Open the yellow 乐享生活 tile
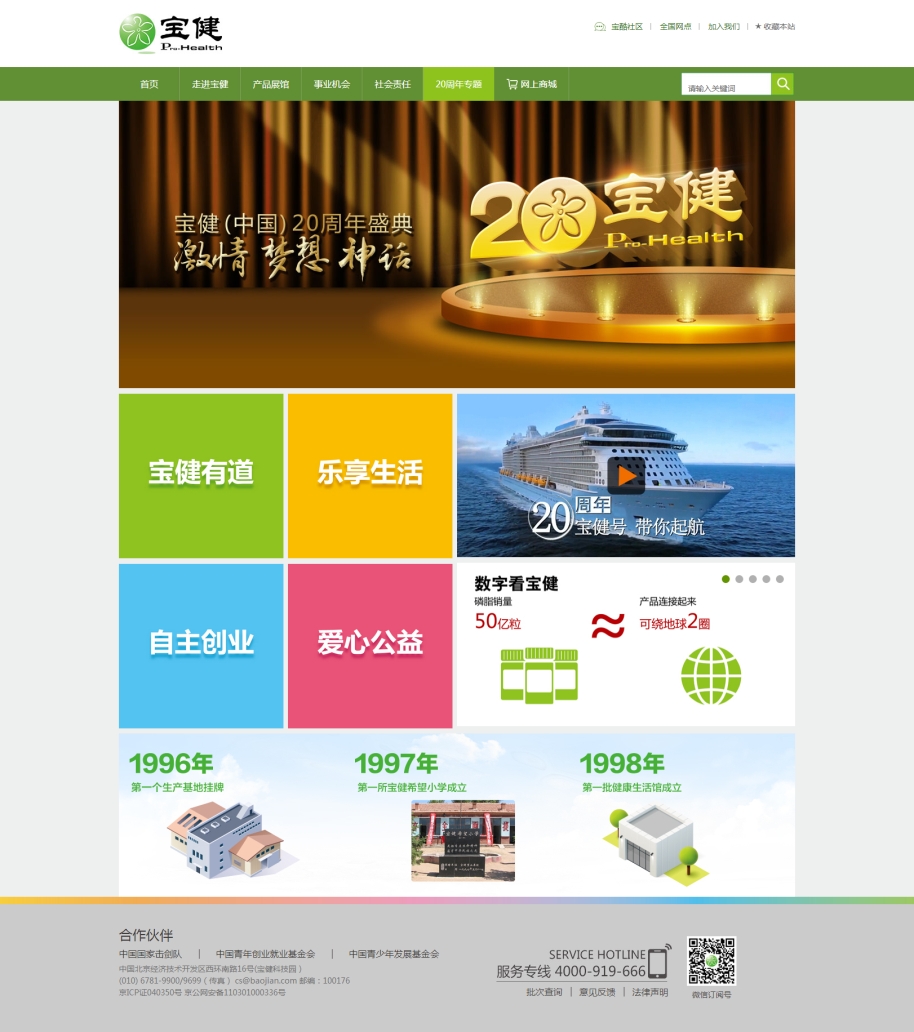The image size is (914, 1032). coord(370,475)
